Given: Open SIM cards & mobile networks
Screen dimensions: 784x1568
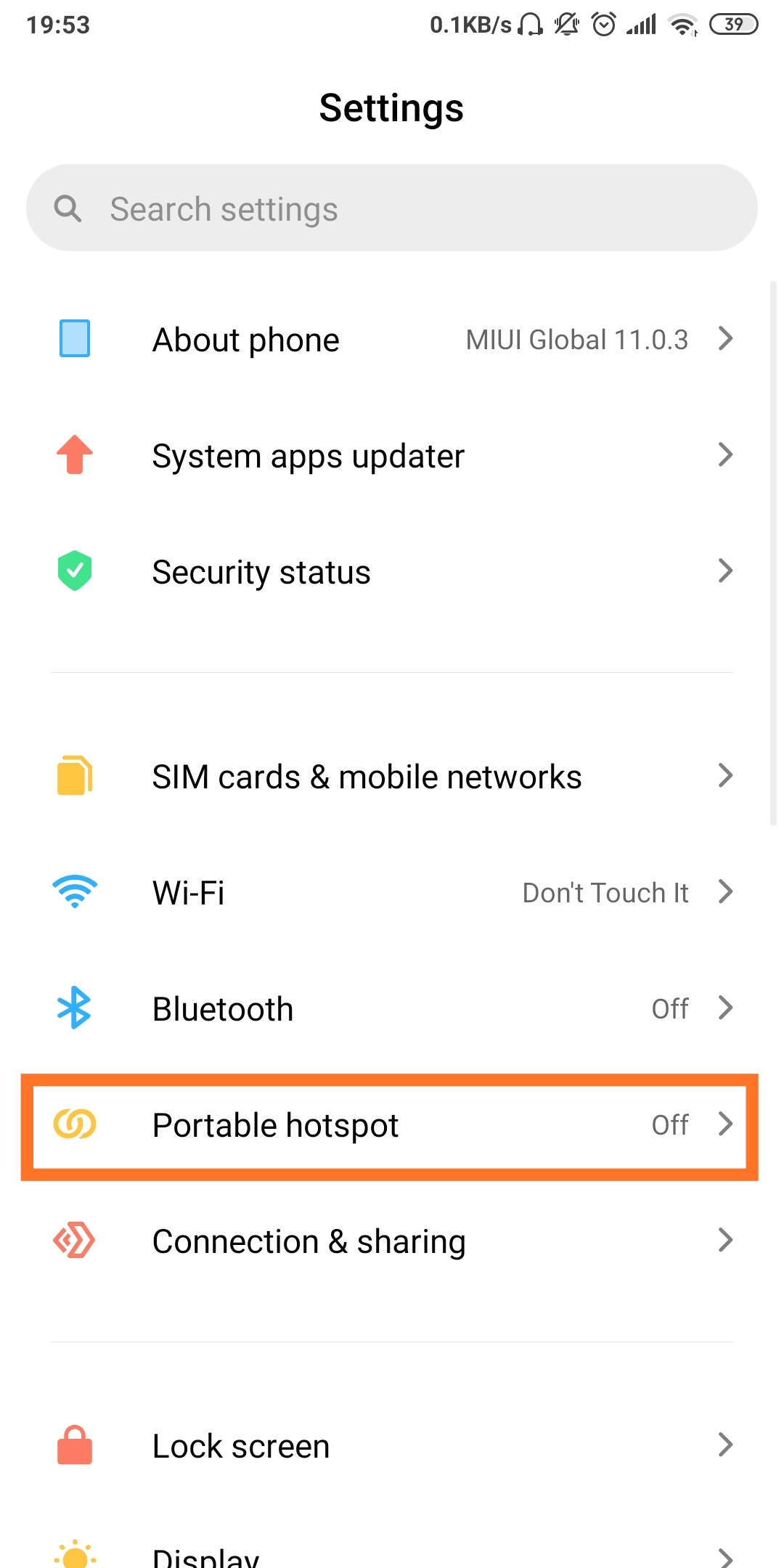Looking at the screenshot, I should 392,776.
